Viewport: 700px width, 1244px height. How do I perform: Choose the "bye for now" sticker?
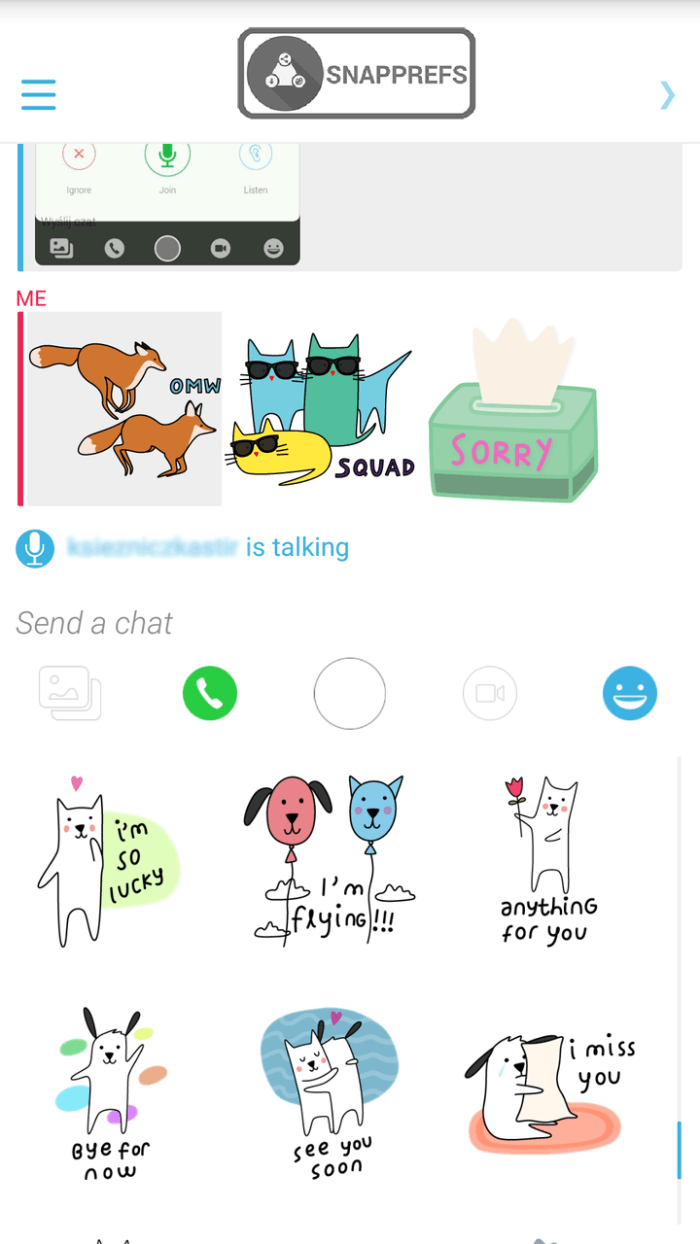pyautogui.click(x=110, y=1090)
